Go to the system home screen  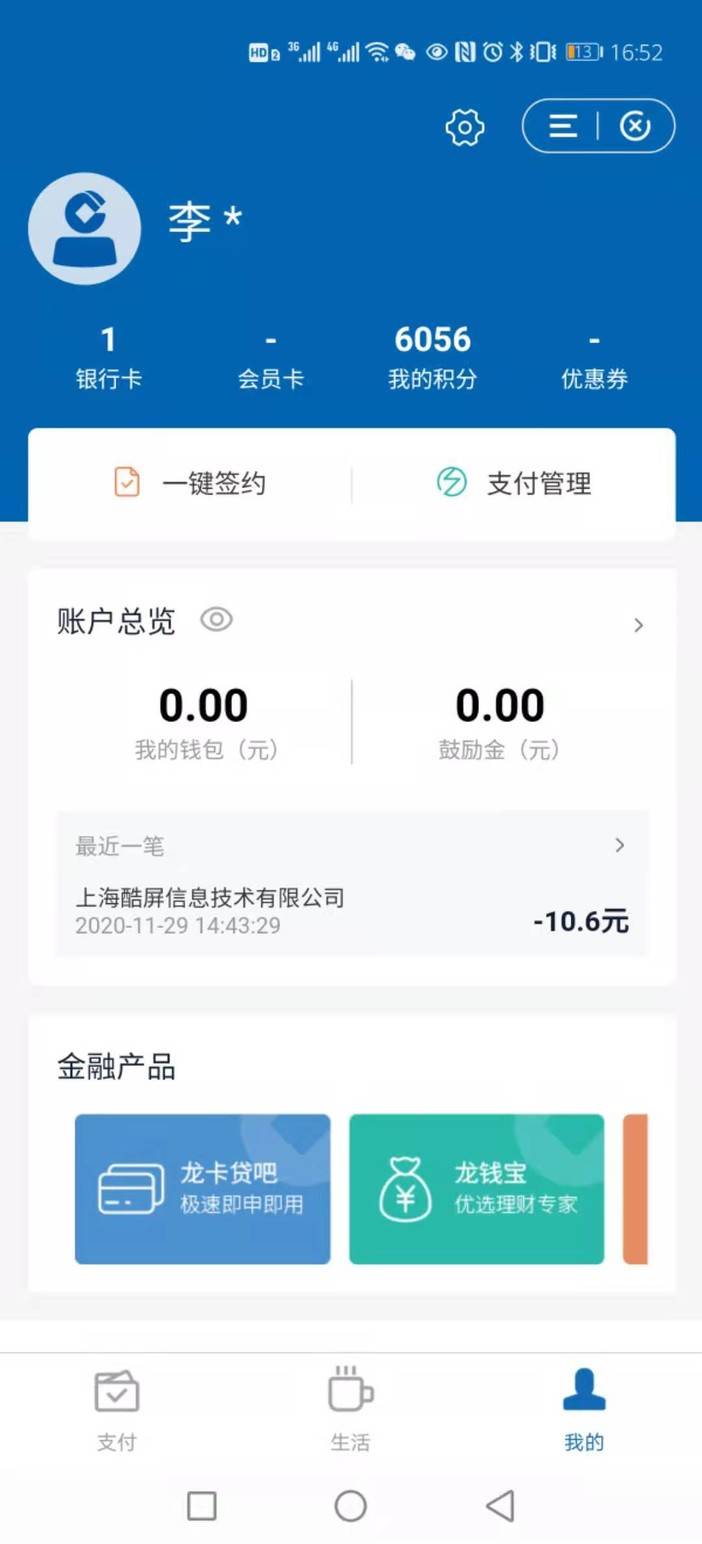(x=350, y=1506)
